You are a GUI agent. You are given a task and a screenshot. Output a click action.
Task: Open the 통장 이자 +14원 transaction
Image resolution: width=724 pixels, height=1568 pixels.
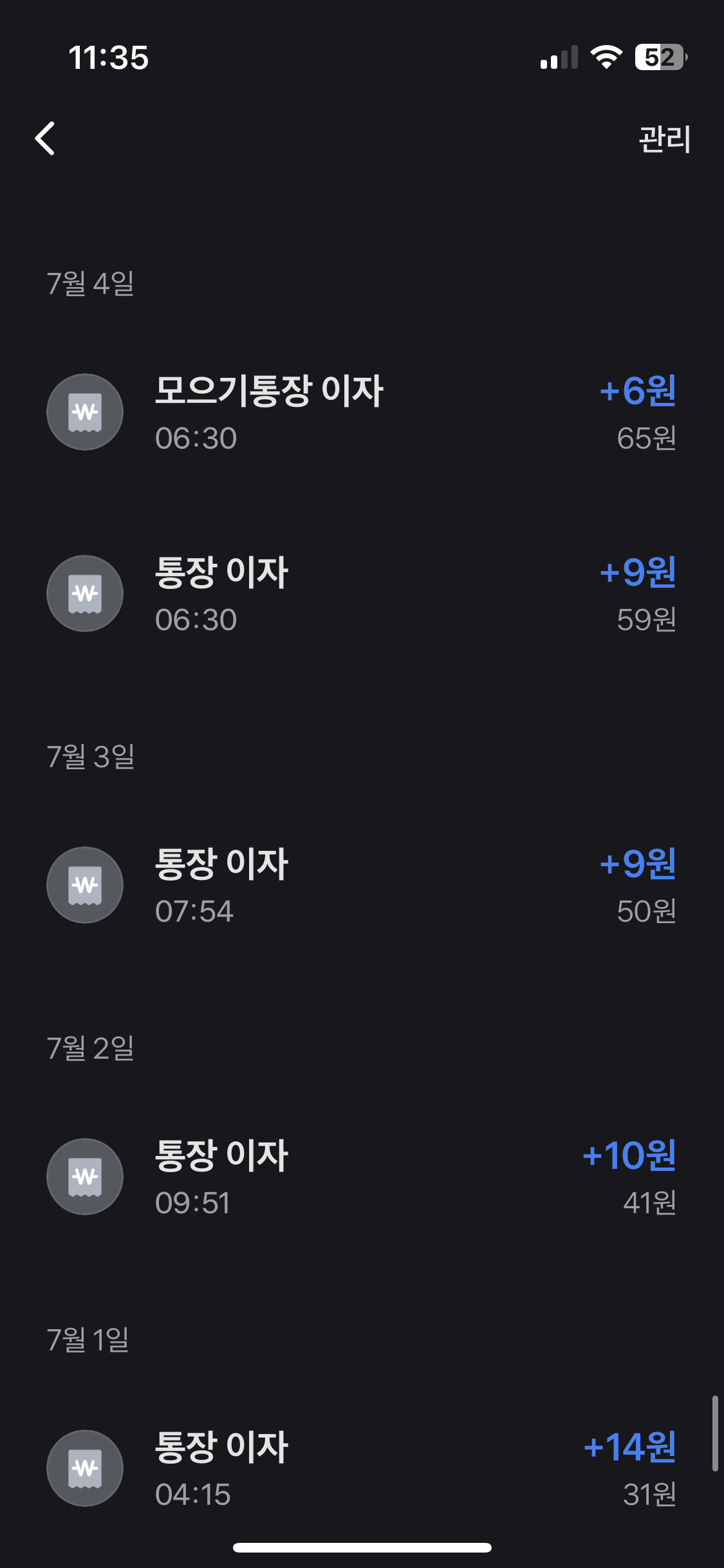[362, 1468]
